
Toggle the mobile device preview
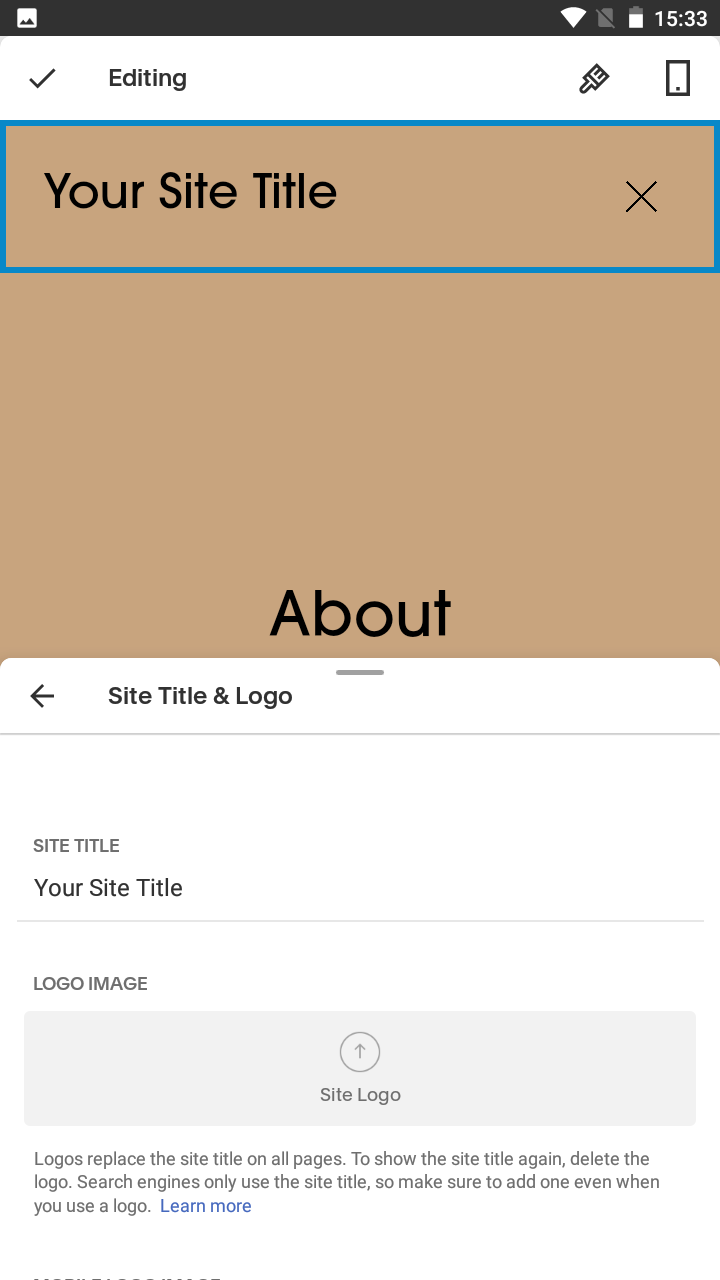point(678,78)
